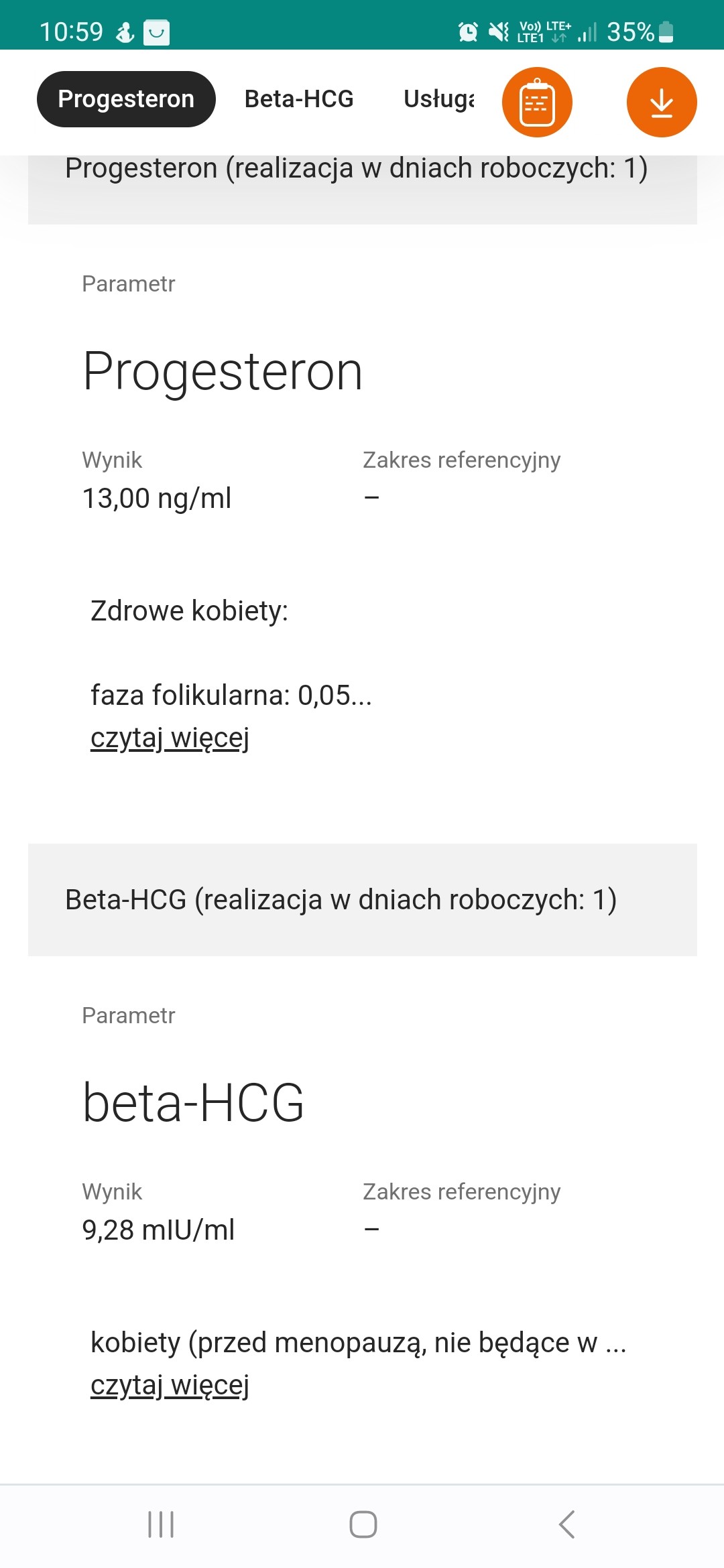Go back using the system back button
Image resolution: width=724 pixels, height=1568 pixels.
pyautogui.click(x=567, y=1524)
